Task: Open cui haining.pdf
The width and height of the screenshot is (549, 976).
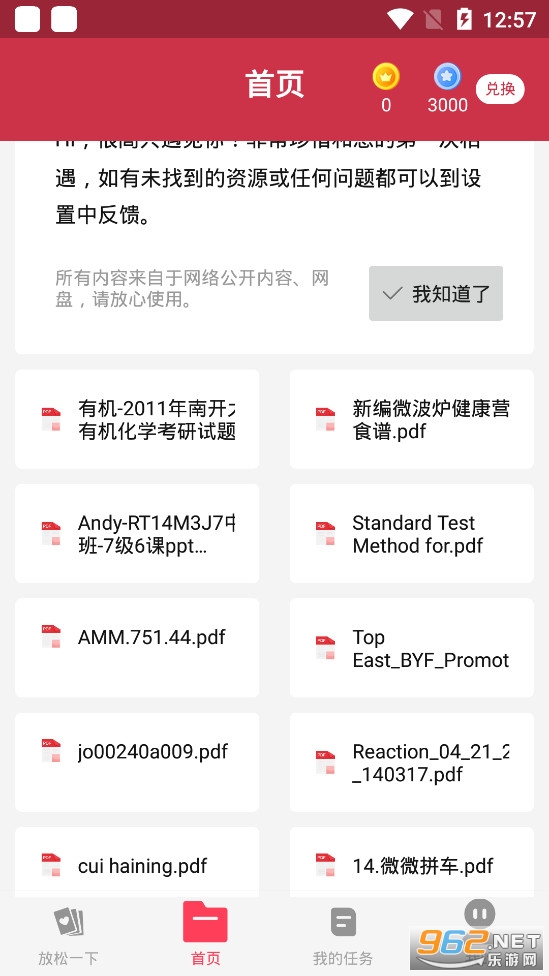Action: [x=137, y=862]
